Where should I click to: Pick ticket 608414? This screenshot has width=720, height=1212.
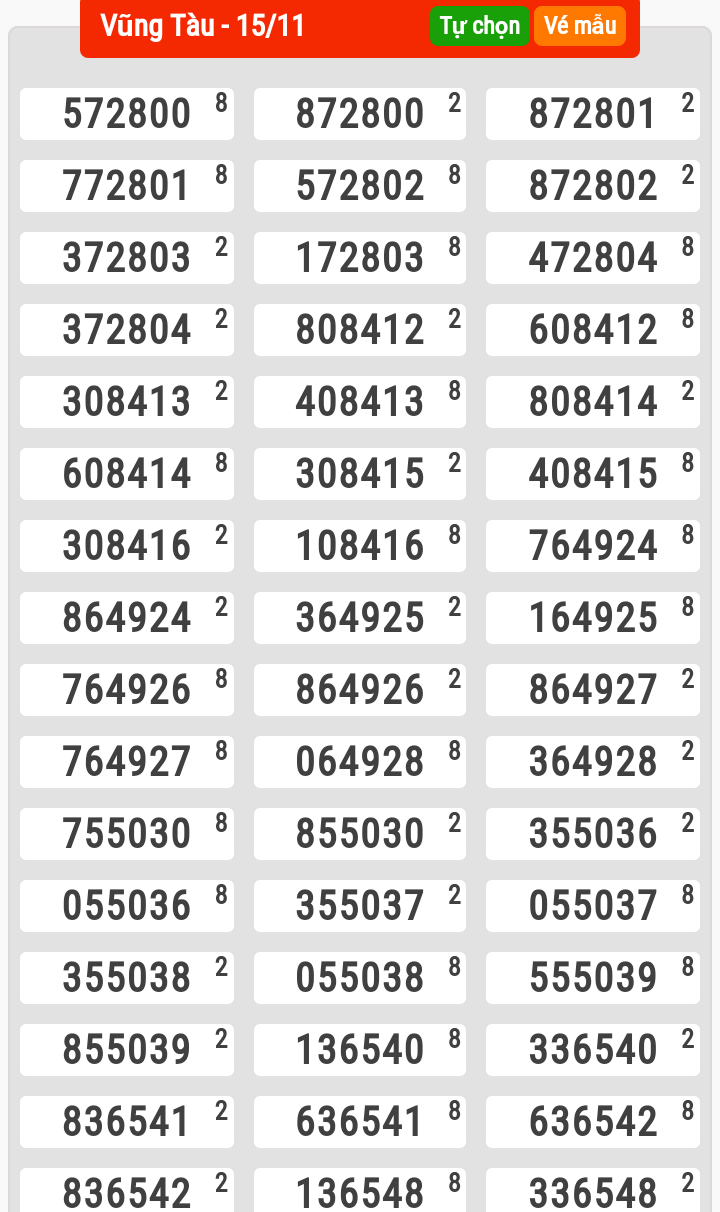[127, 474]
